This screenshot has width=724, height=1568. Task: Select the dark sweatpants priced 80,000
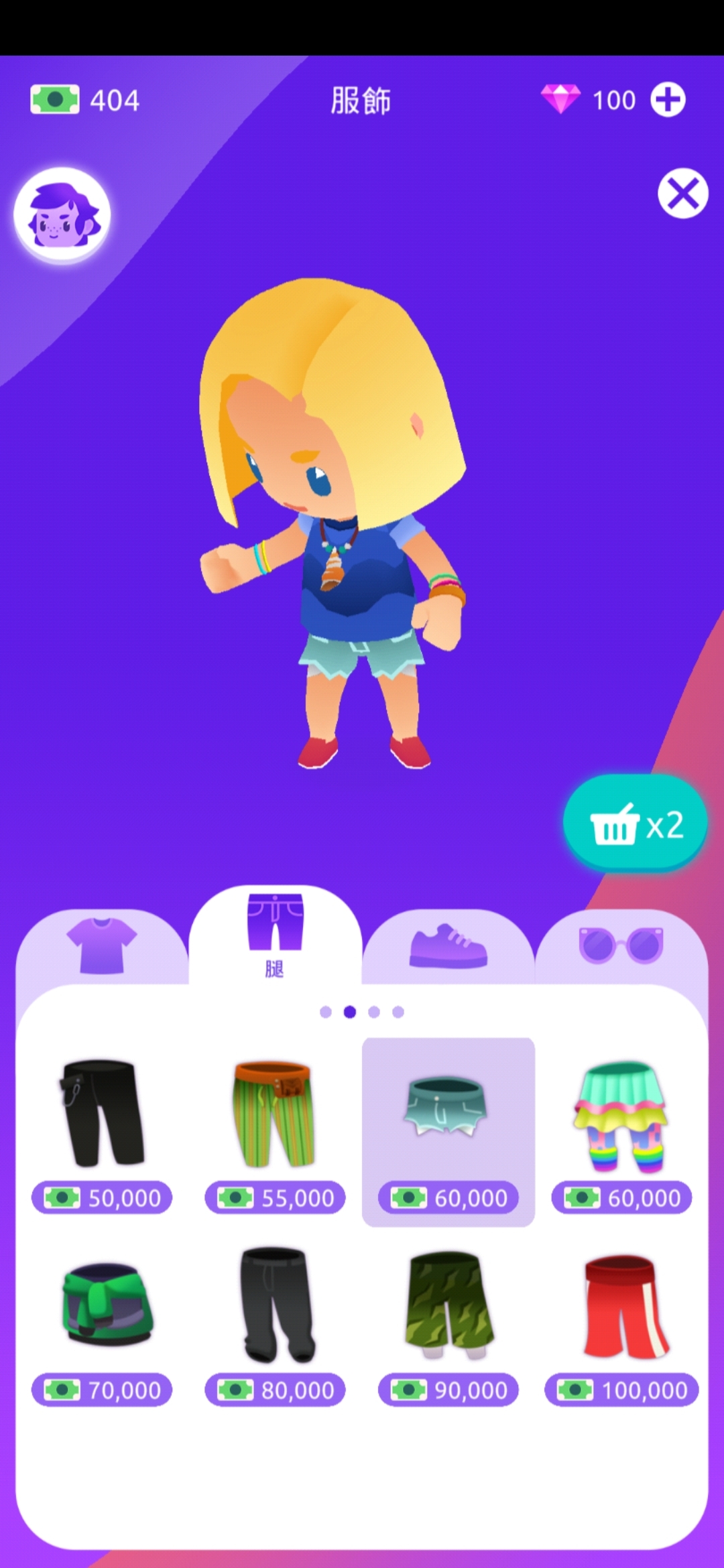click(275, 1305)
